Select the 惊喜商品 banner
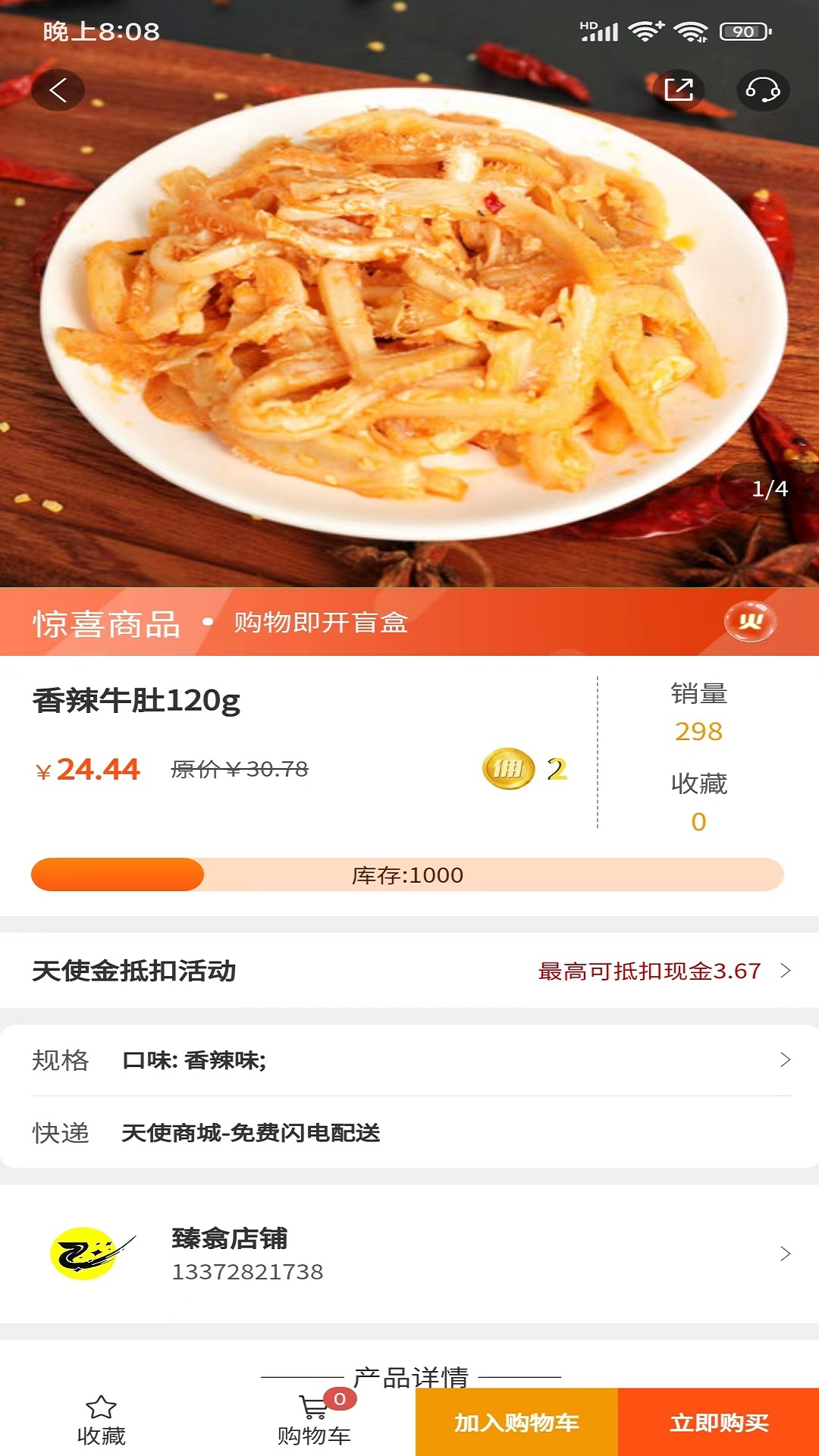The width and height of the screenshot is (819, 1456). pos(303,620)
